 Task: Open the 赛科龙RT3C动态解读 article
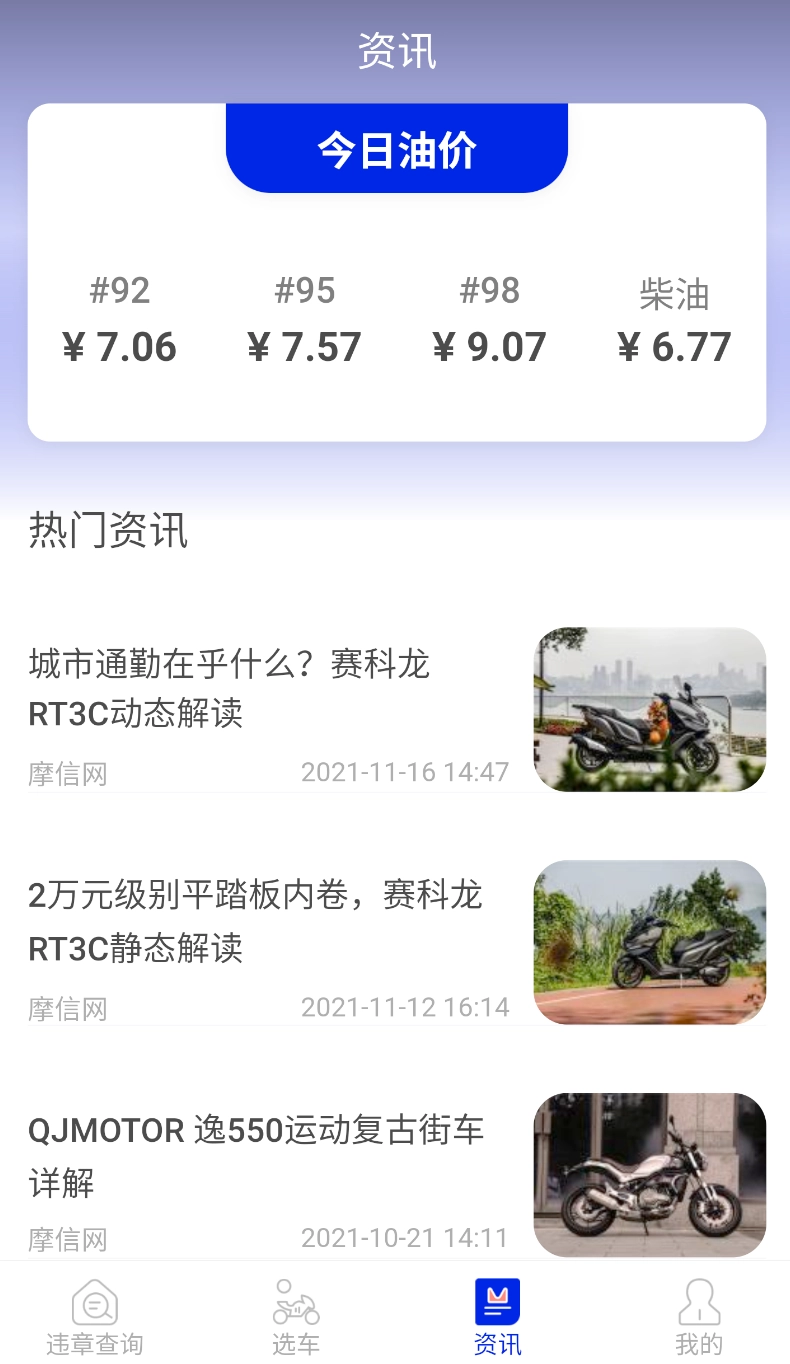pos(270,690)
